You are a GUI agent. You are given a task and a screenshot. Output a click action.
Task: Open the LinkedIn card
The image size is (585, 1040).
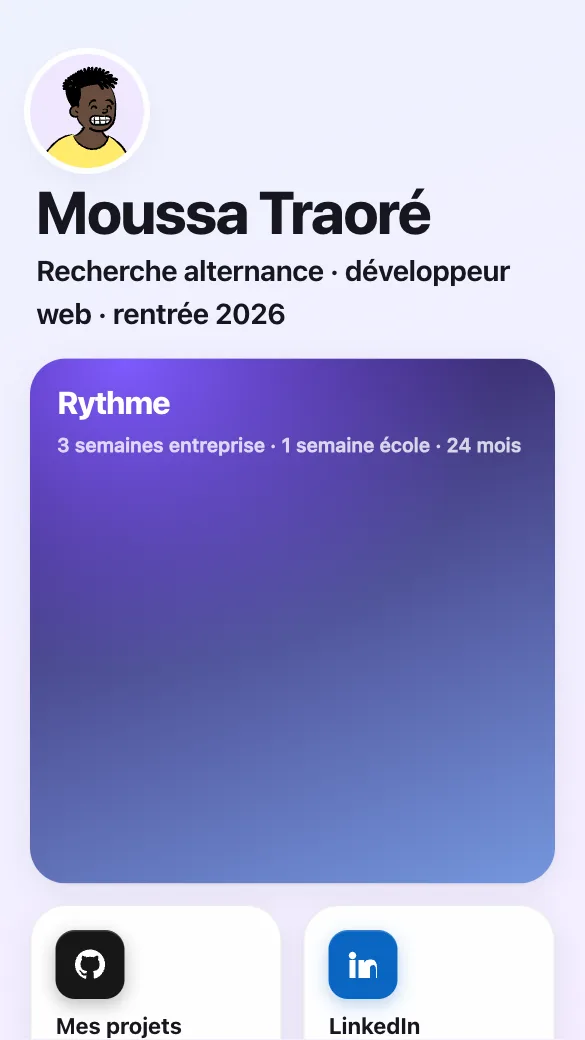pyautogui.click(x=429, y=973)
